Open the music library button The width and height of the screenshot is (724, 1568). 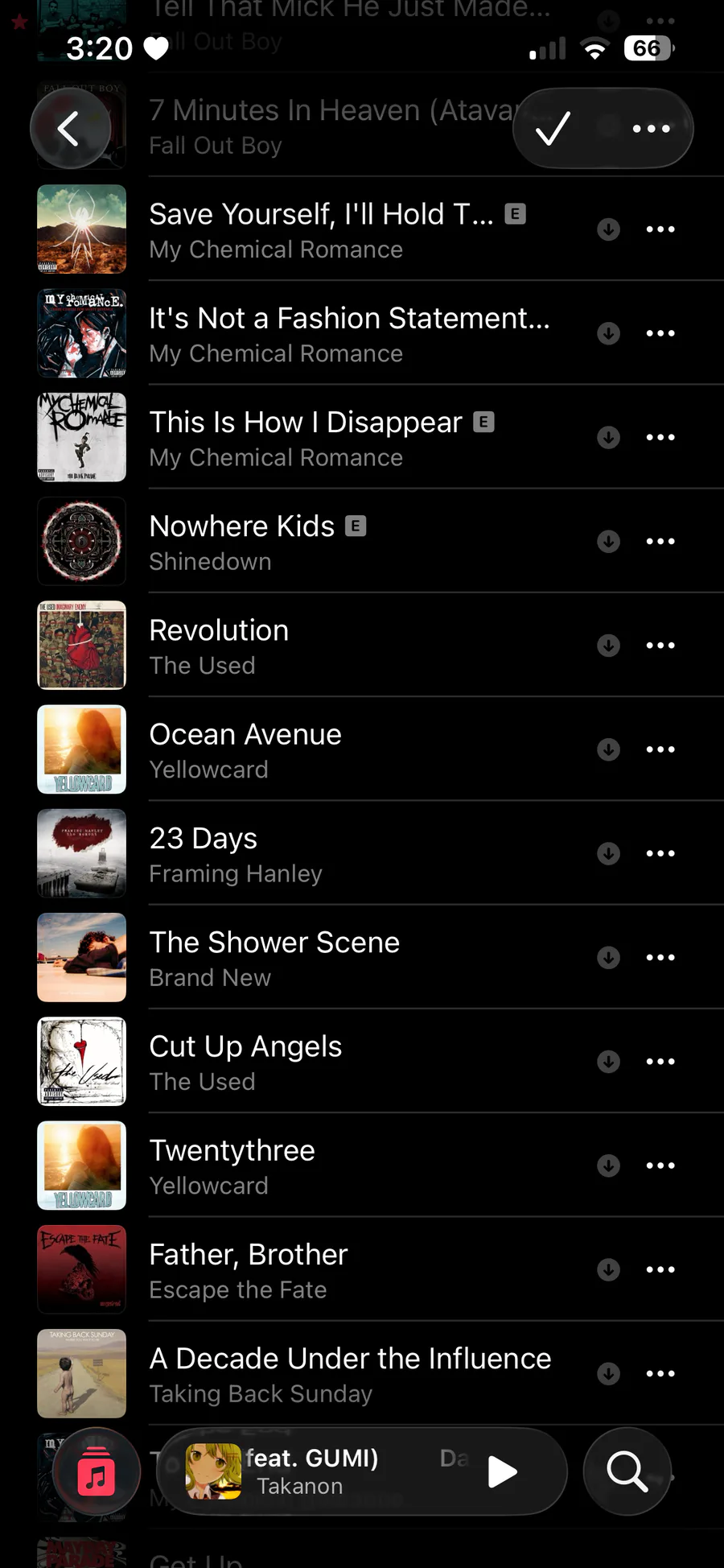(x=97, y=1471)
